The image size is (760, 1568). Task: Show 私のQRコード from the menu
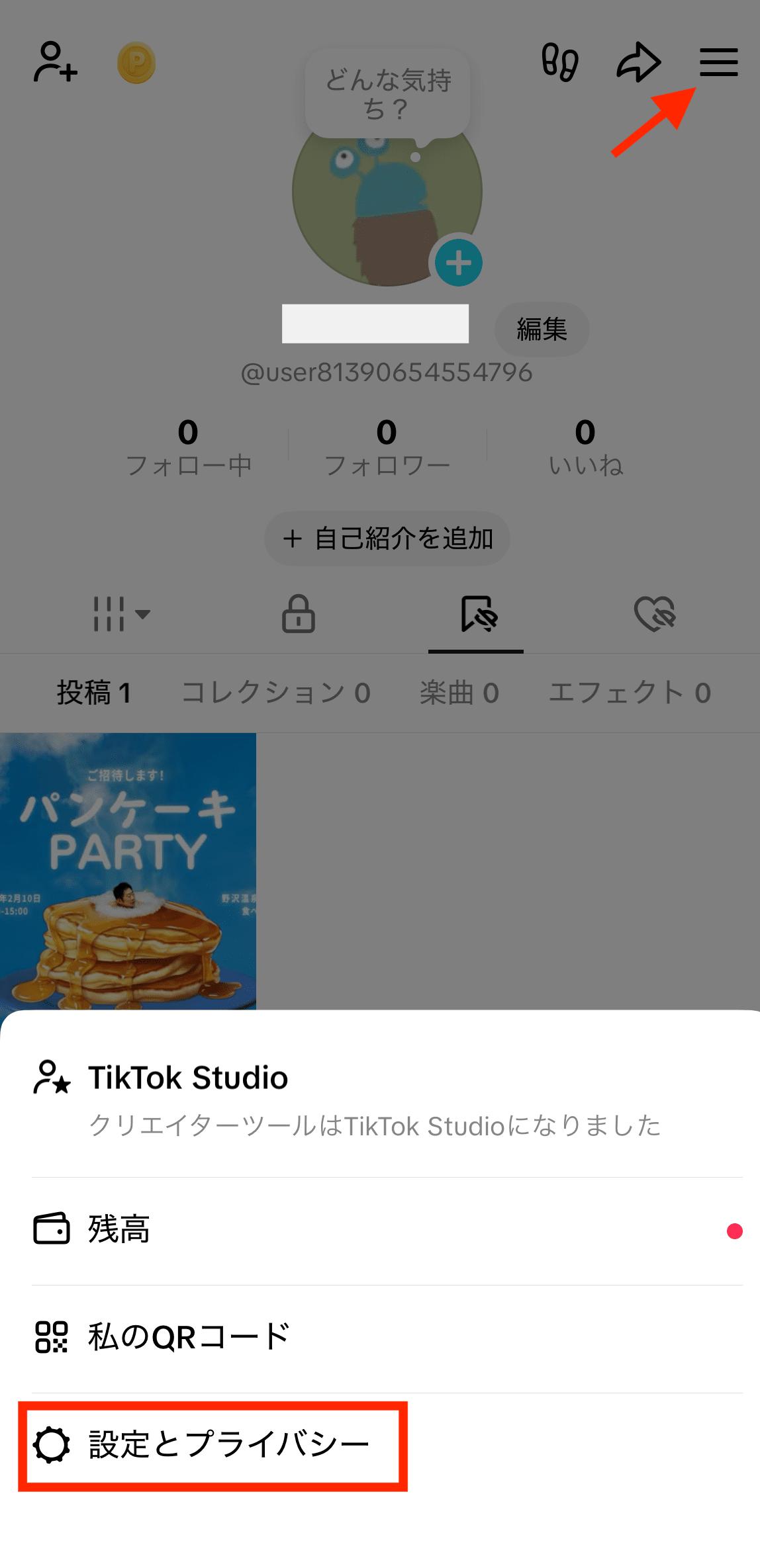coord(187,1335)
